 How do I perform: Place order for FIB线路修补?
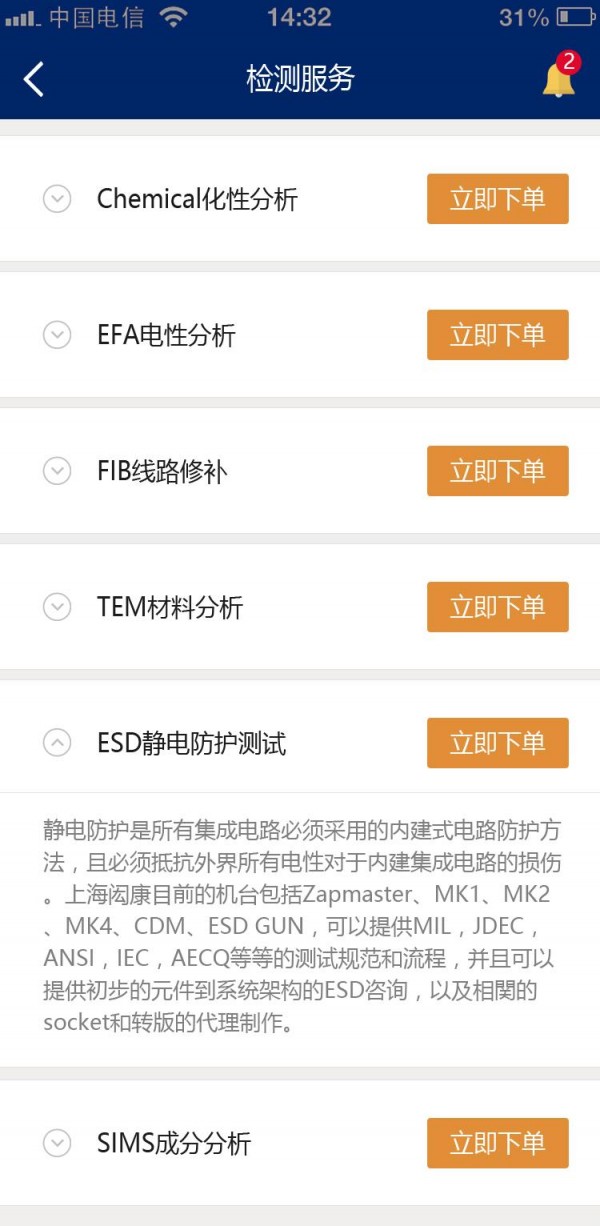497,471
